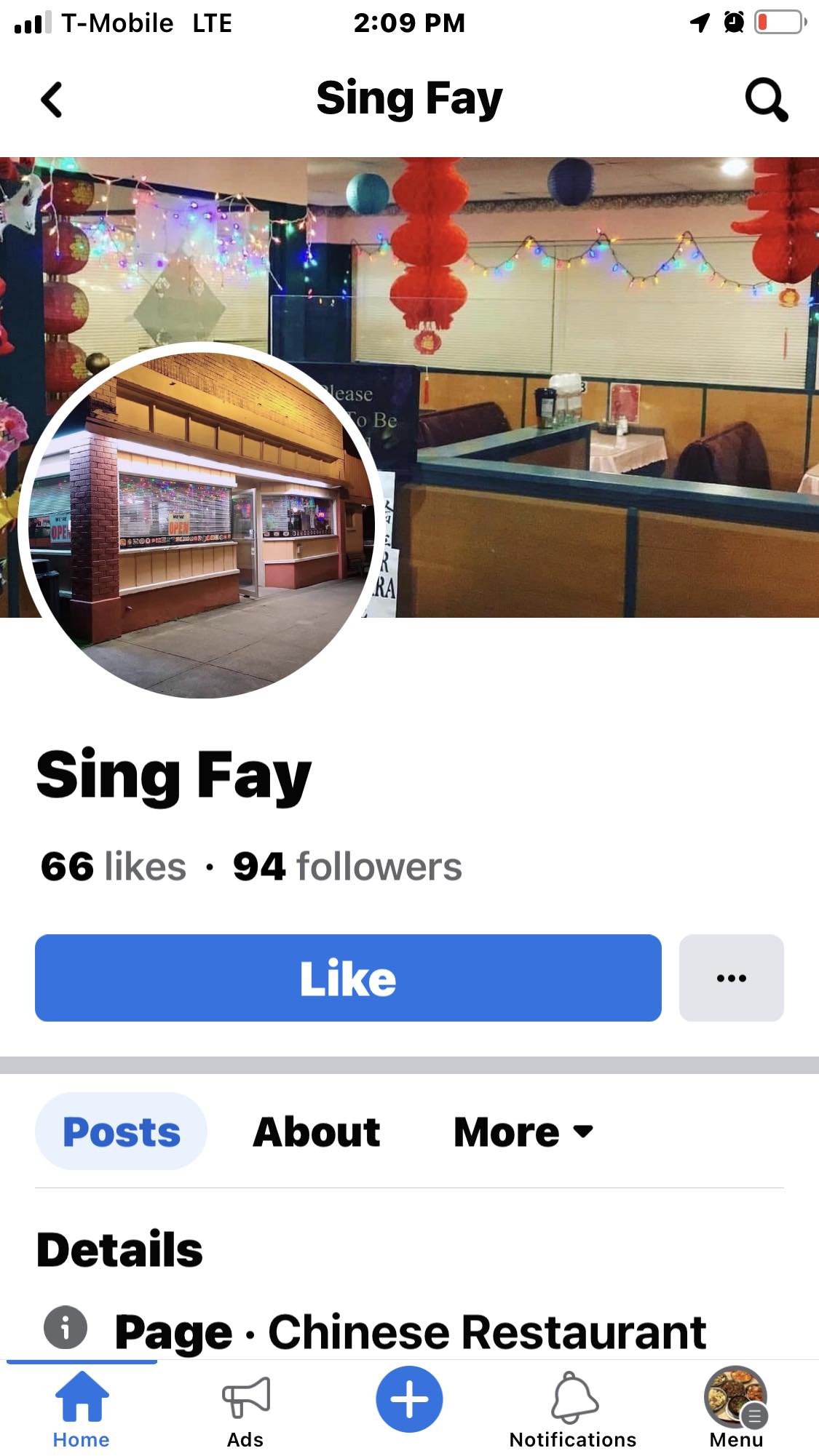Switch to the Posts tab
This screenshot has height=1456, width=819.
[x=121, y=1131]
